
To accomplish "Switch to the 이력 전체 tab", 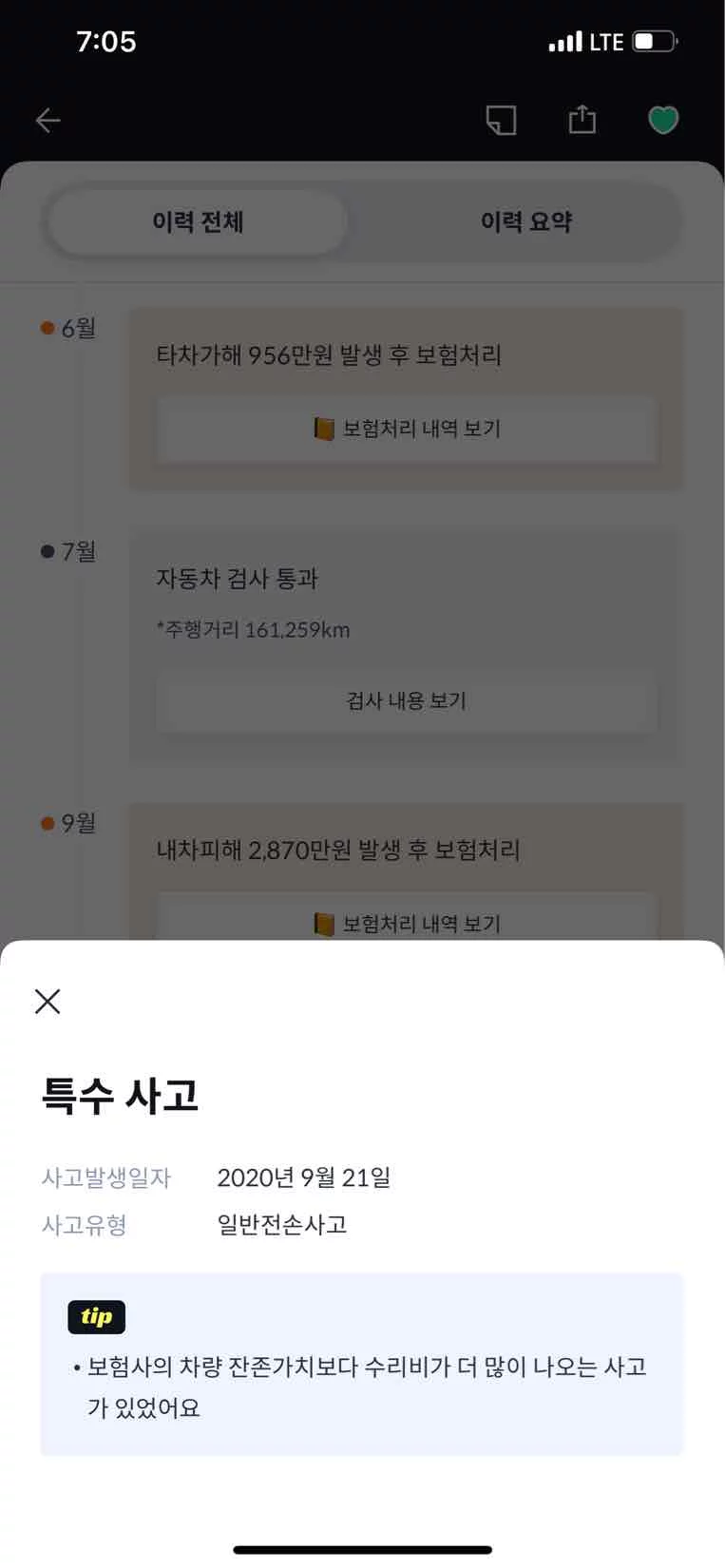I will pyautogui.click(x=198, y=221).
